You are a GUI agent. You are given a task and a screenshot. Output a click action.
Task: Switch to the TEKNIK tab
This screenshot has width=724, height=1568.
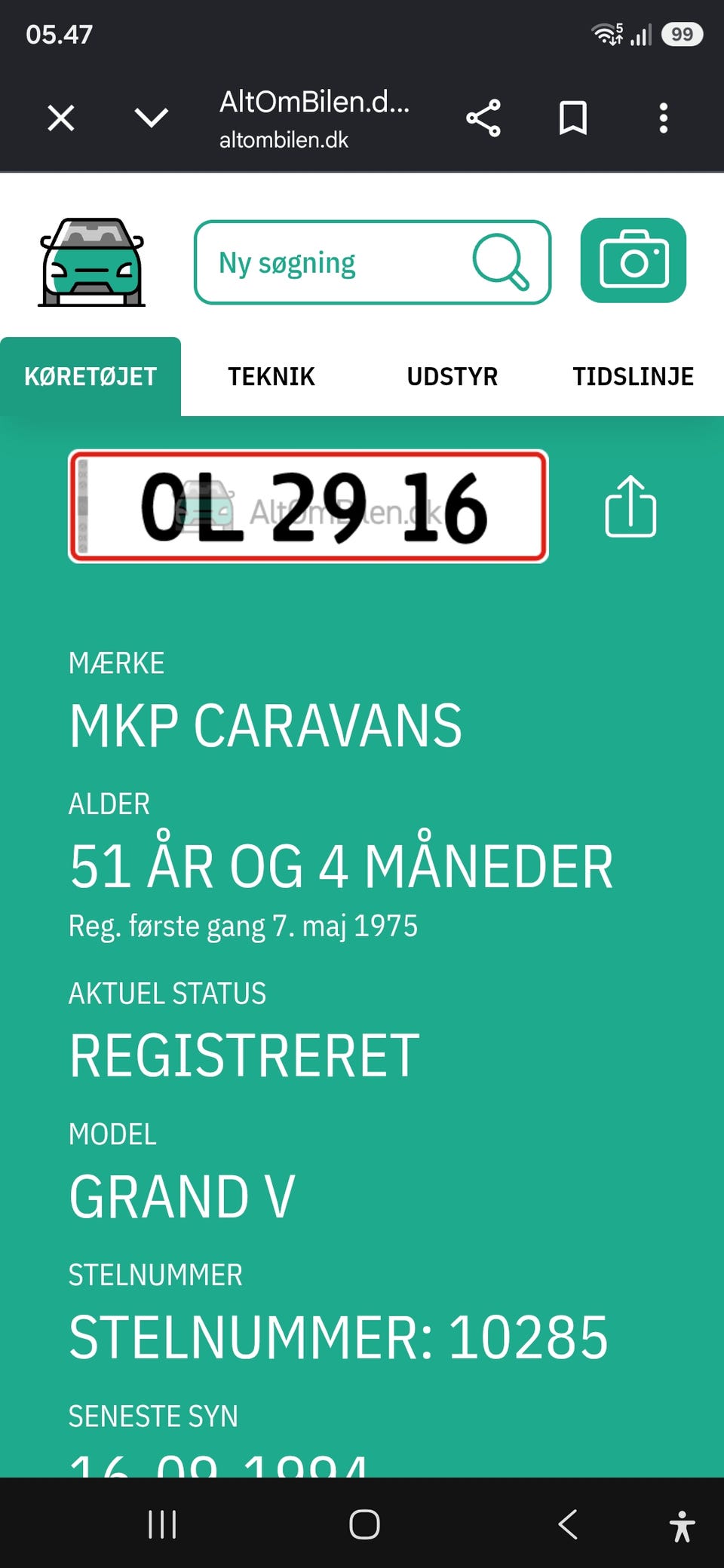(271, 376)
